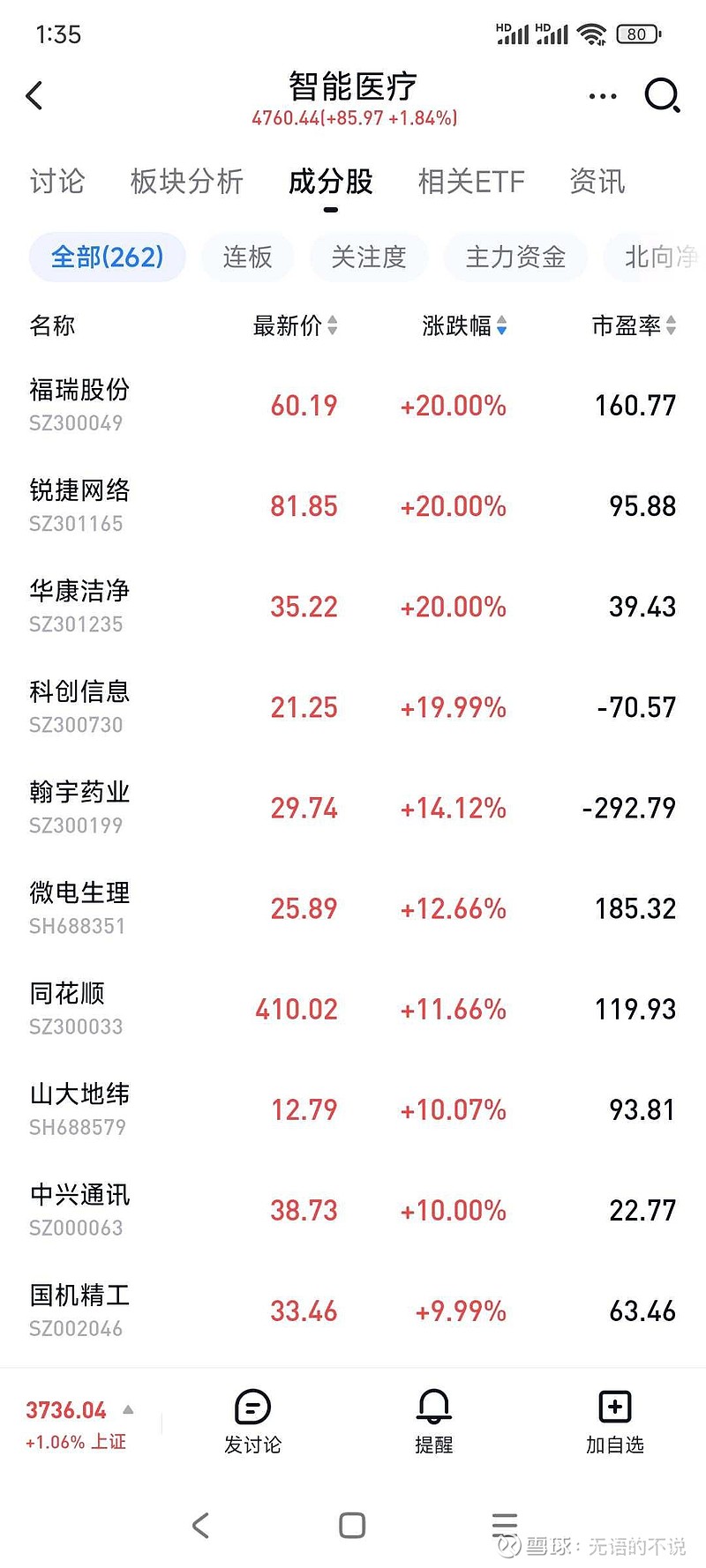Sort list by 市盈率 column
Image resolution: width=706 pixels, height=1568 pixels.
pos(634,325)
